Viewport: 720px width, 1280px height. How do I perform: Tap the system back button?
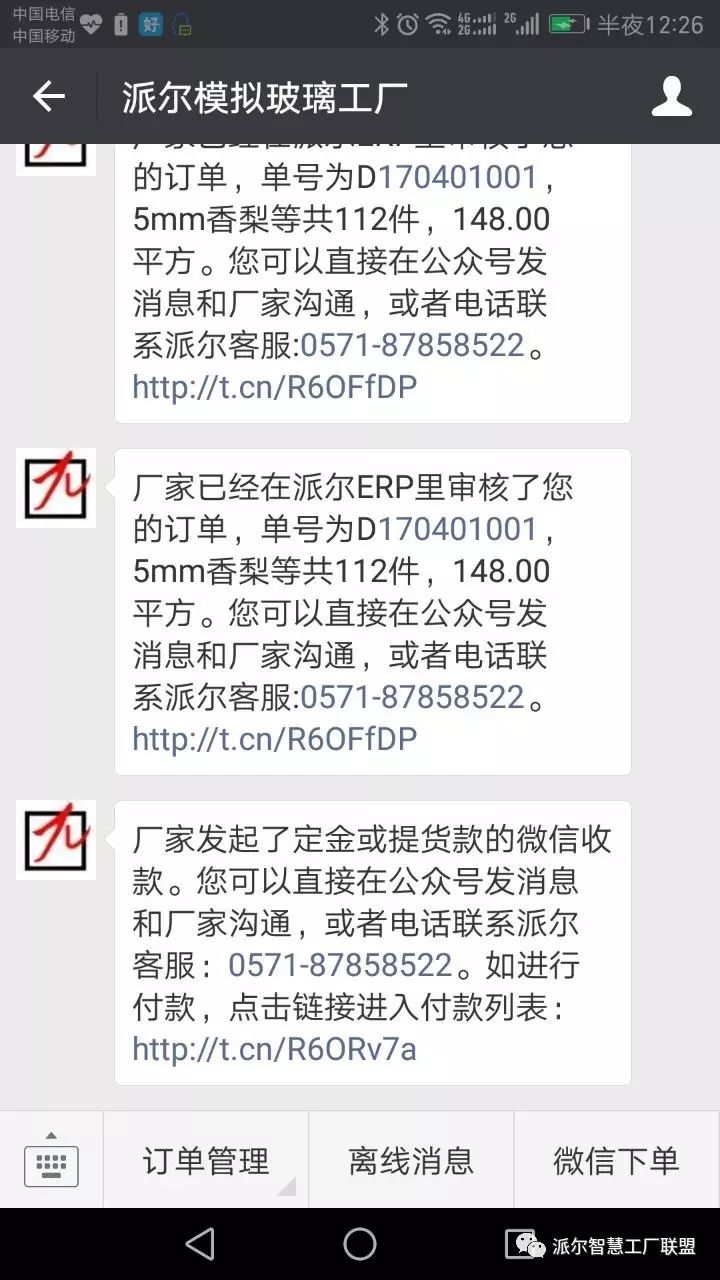click(200, 1244)
